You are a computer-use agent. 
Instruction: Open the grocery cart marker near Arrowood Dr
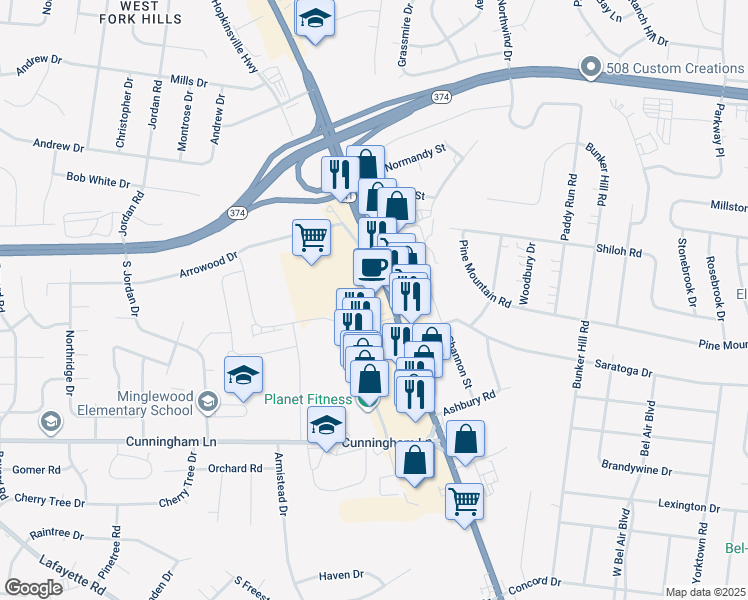pyautogui.click(x=311, y=238)
